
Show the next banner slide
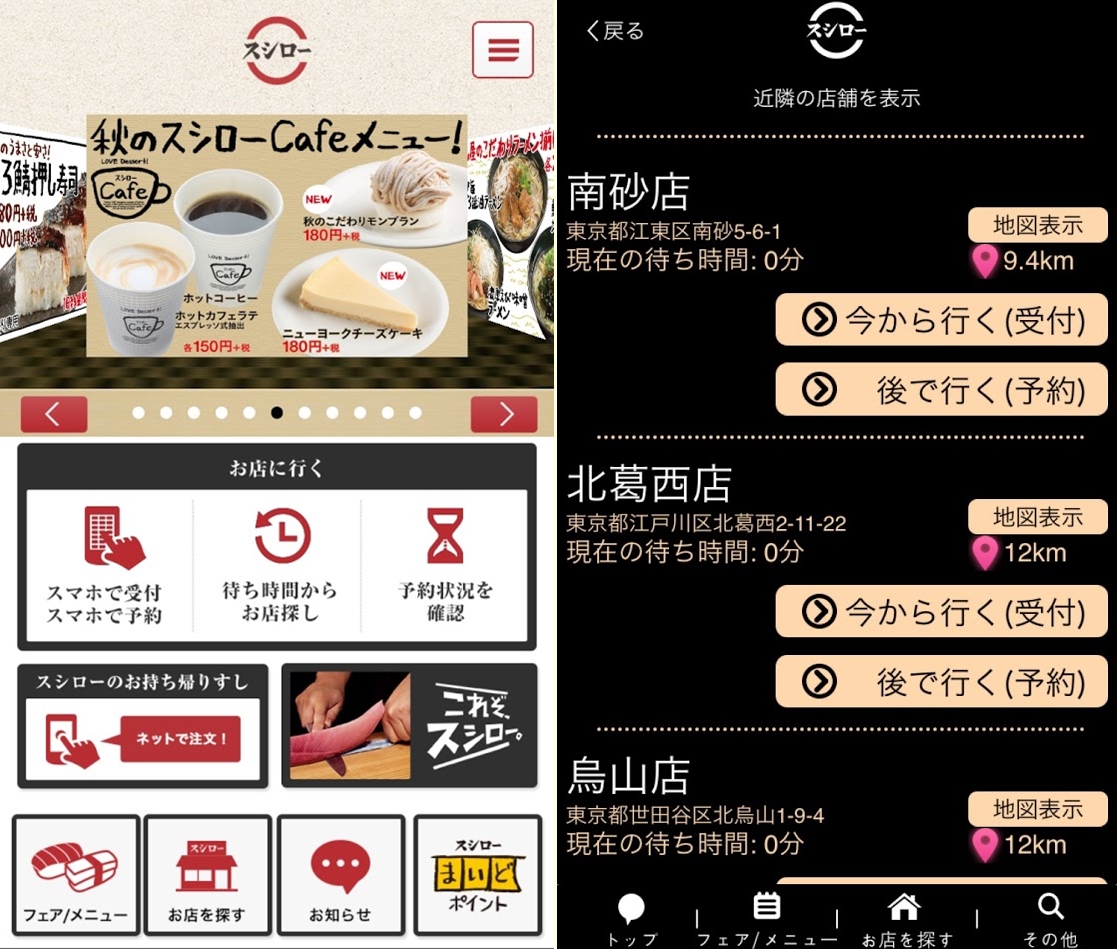pos(504,414)
